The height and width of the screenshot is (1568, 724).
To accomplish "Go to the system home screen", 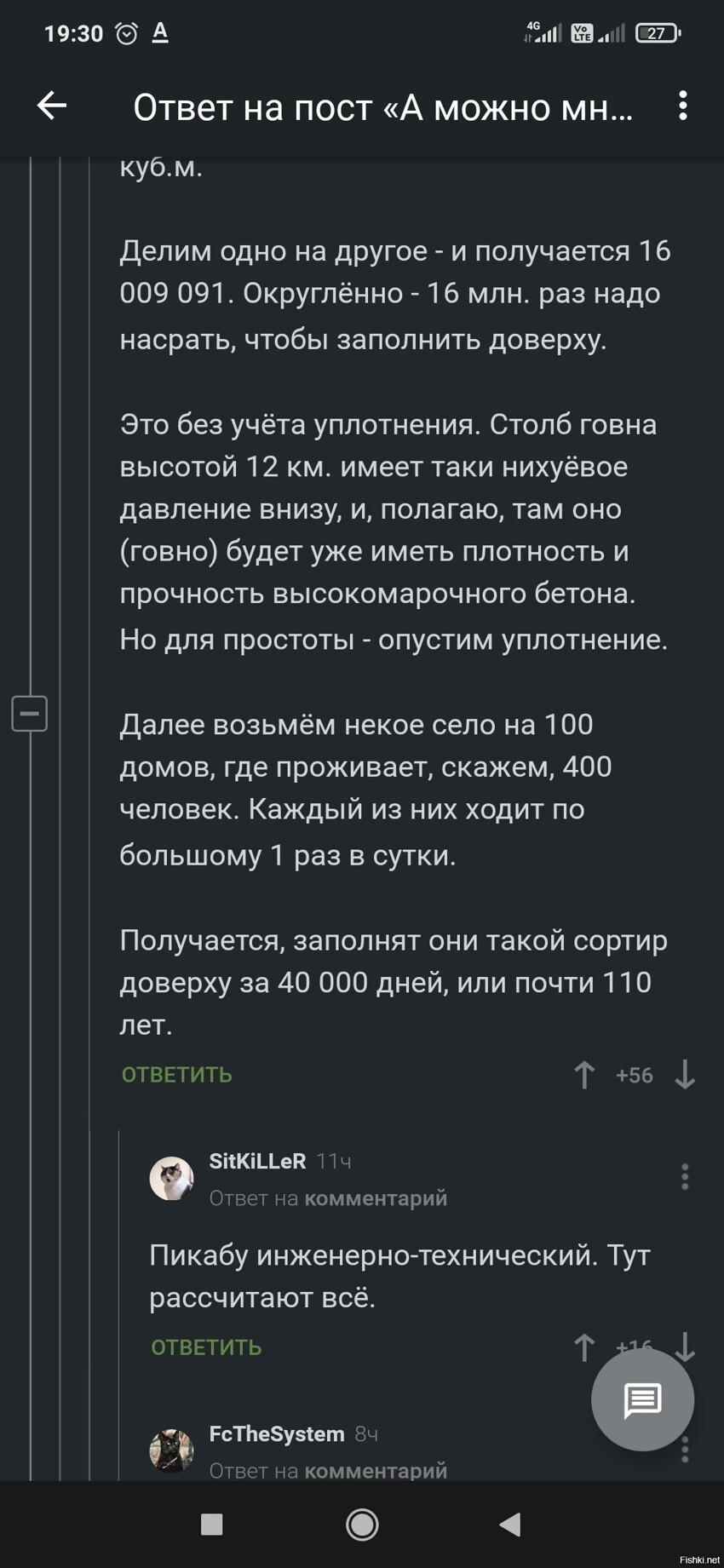I will tap(362, 1525).
